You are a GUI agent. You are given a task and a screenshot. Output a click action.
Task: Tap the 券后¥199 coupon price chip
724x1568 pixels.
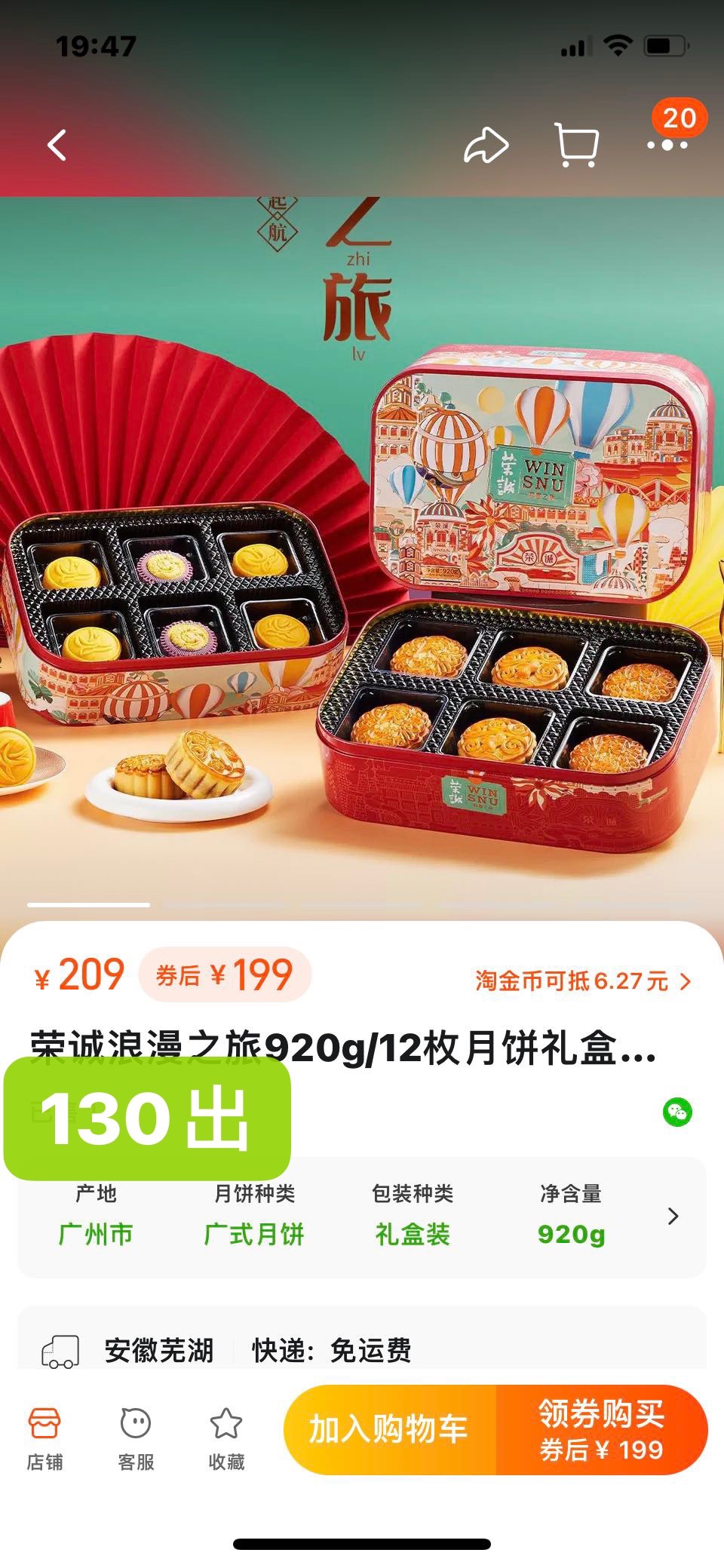click(225, 974)
